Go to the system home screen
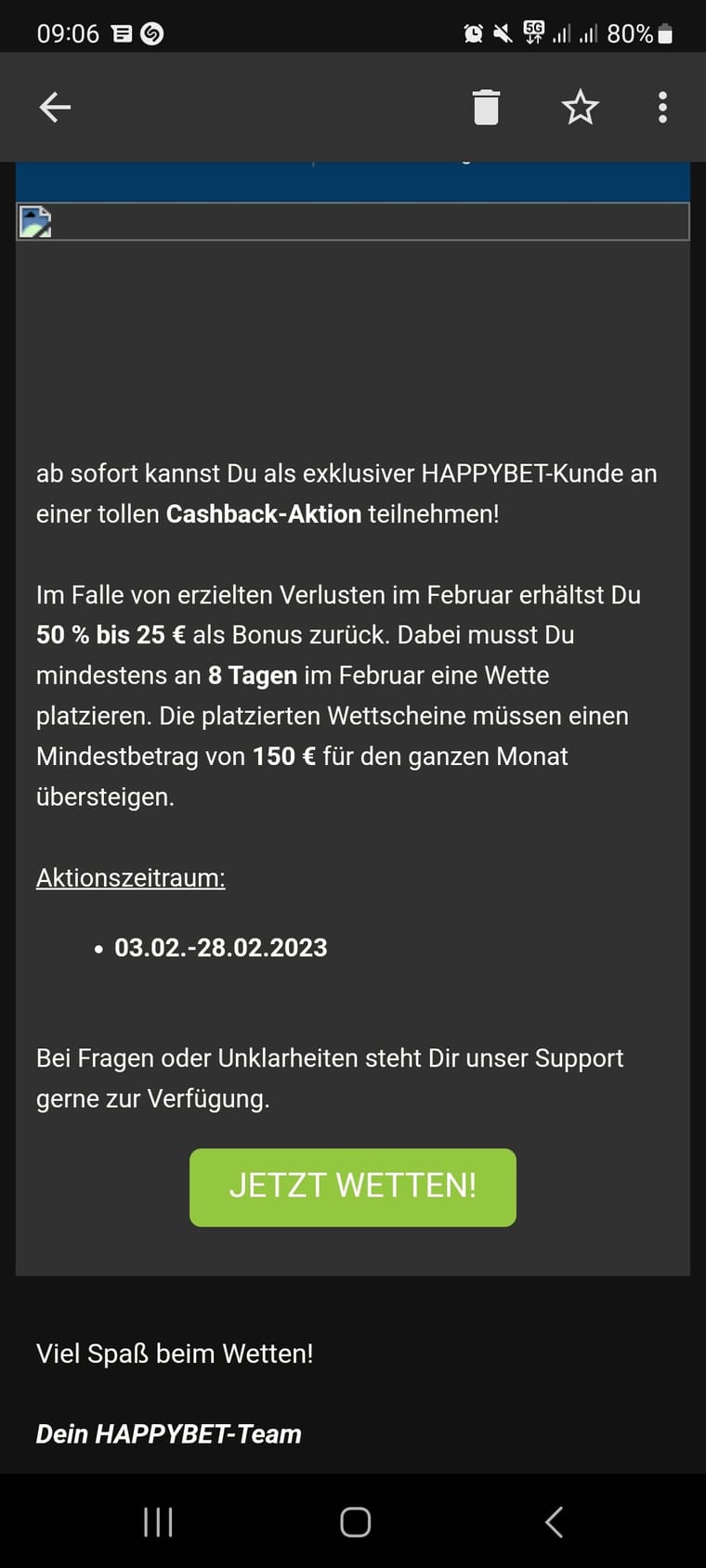Screen dimensions: 706x1568 click(x=355, y=1522)
